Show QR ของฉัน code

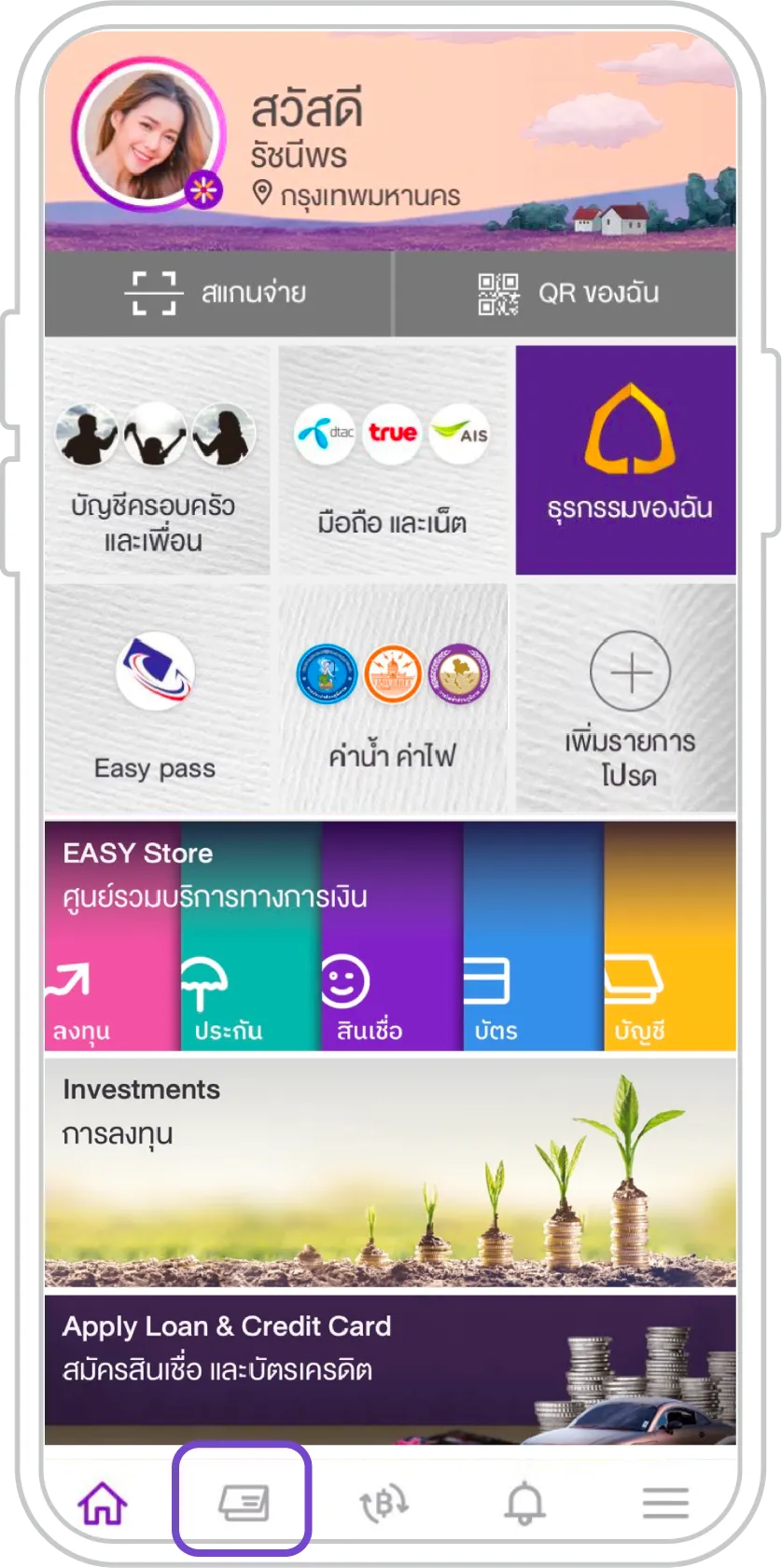point(566,293)
